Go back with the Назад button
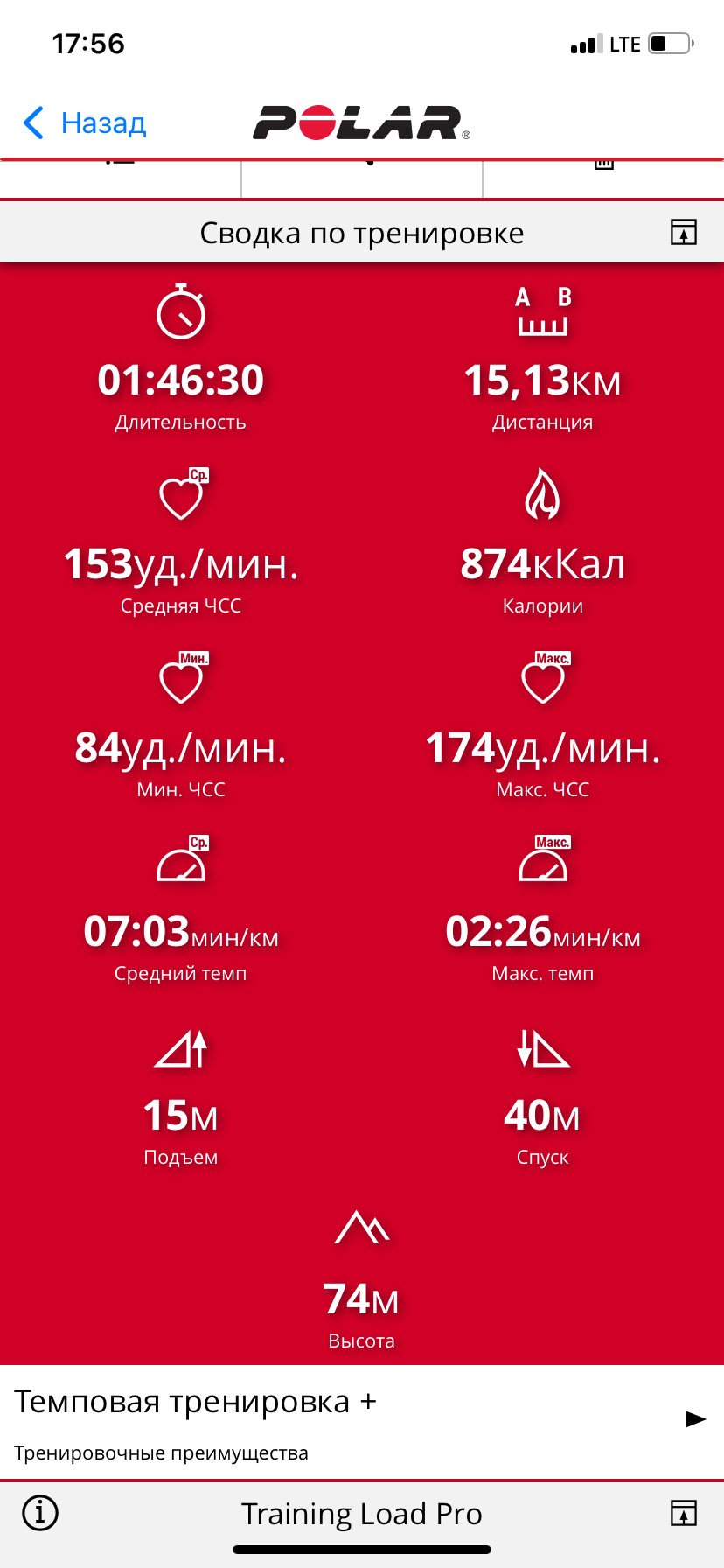This screenshot has width=724, height=1568. click(x=85, y=123)
